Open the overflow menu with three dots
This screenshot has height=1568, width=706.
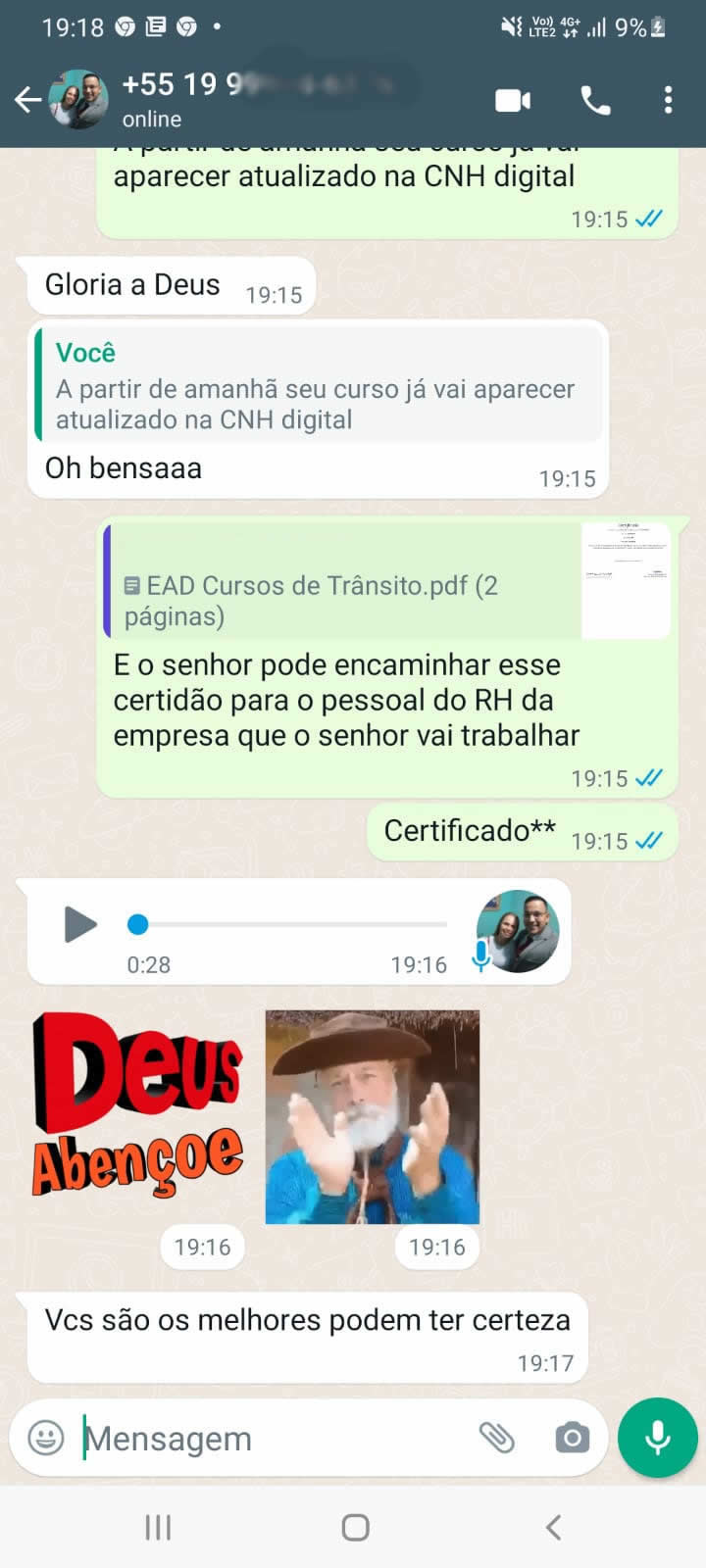668,100
